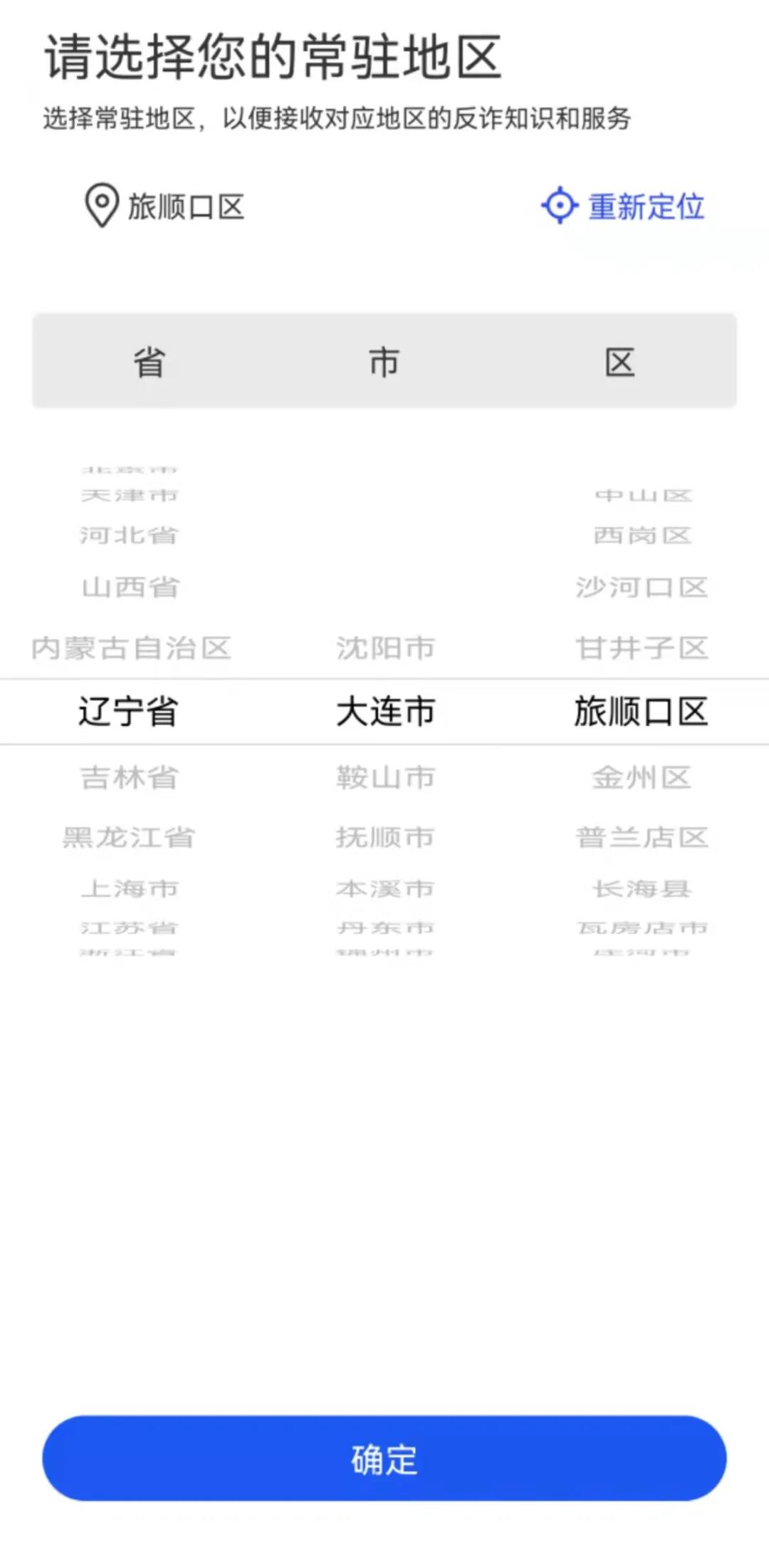Select 甘井子区 in district picker
This screenshot has width=769, height=1568.
point(642,648)
